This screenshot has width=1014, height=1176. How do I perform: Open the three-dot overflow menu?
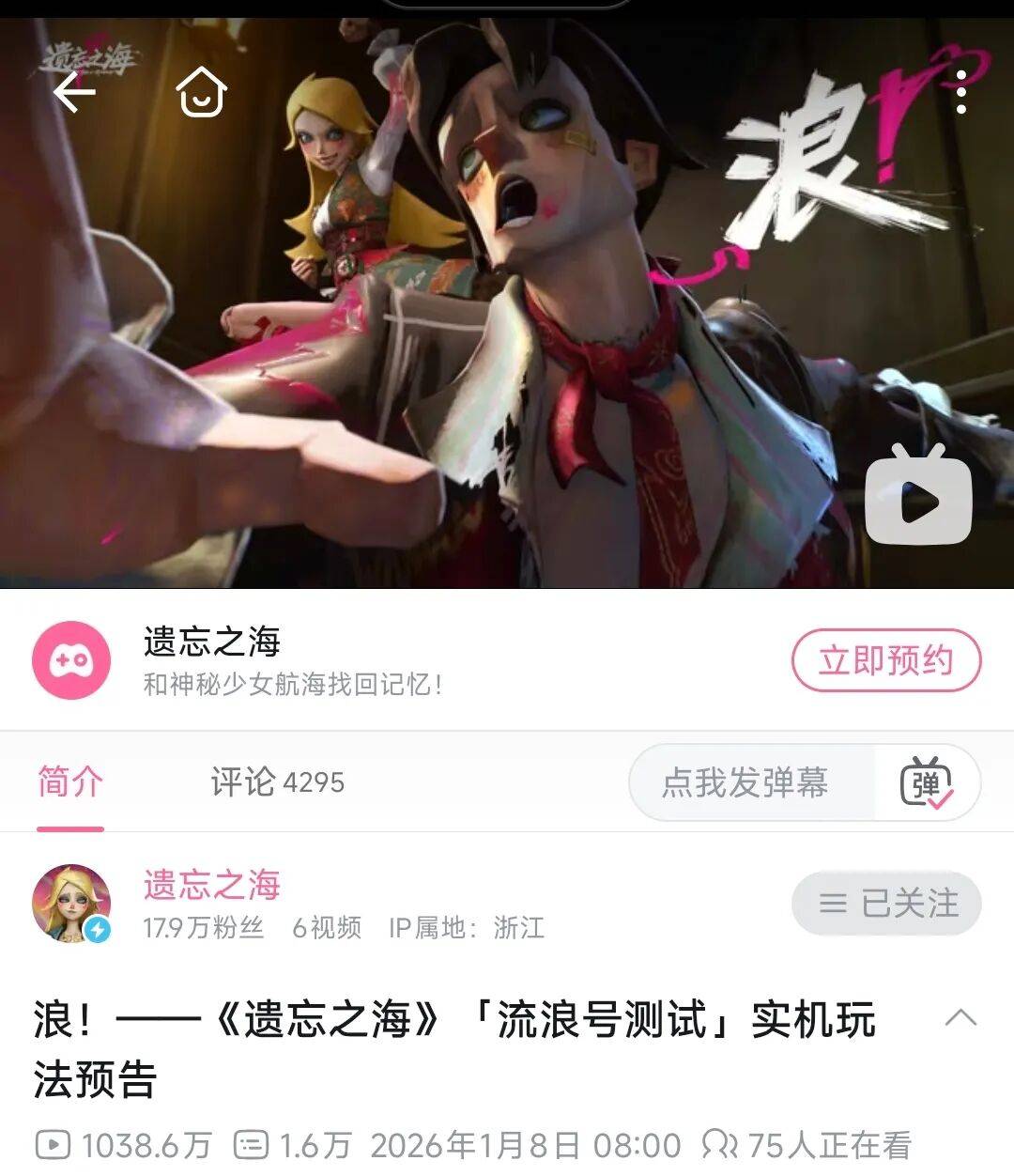coord(960,92)
